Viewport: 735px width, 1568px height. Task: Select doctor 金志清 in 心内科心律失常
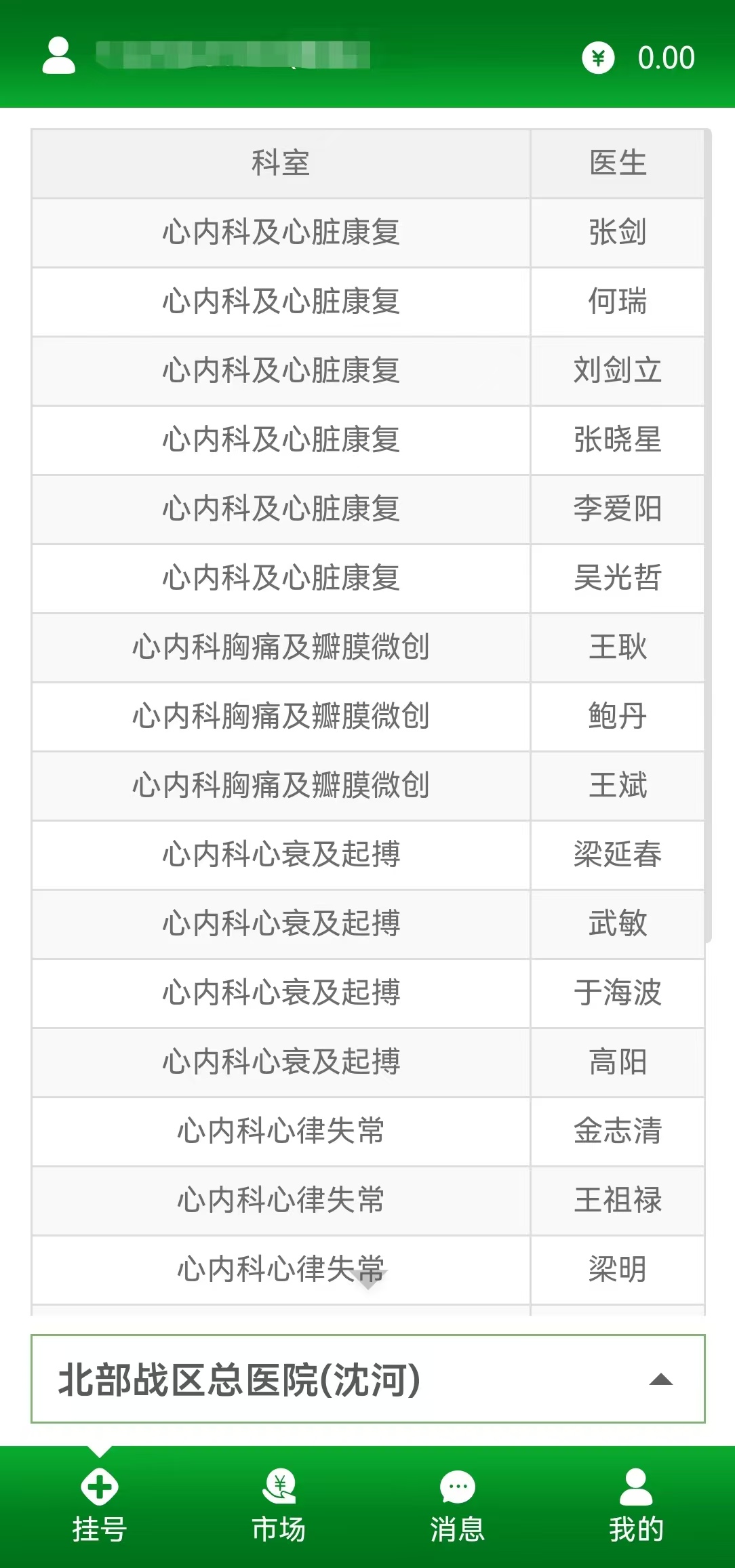617,1131
